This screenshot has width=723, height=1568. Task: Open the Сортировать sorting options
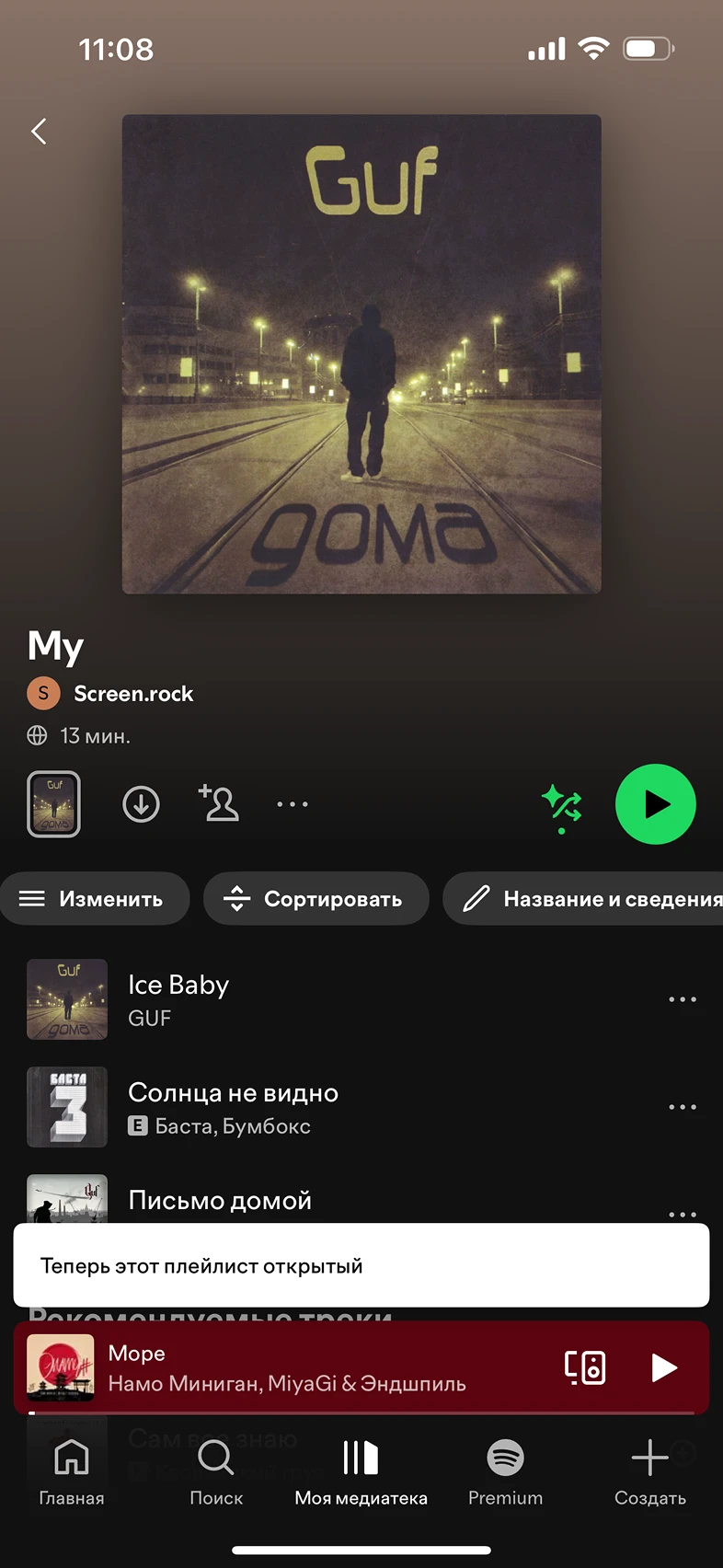pos(316,899)
